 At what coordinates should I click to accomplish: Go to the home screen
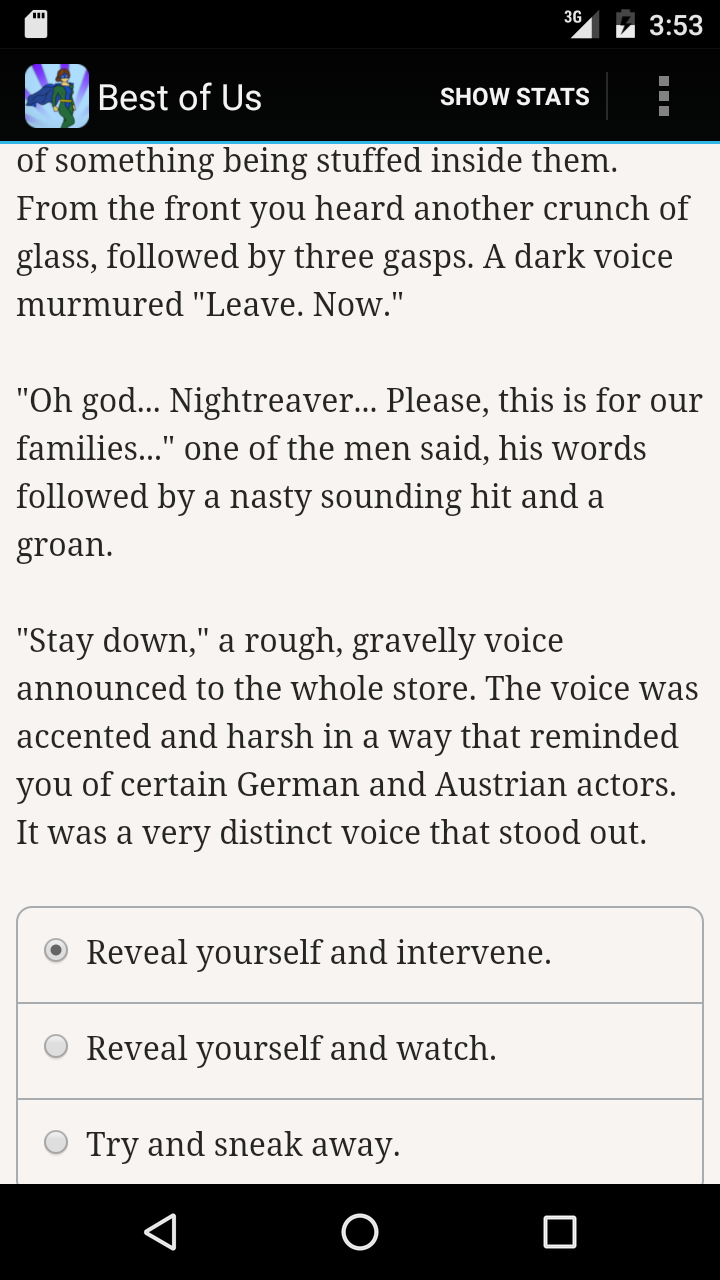pos(360,1232)
